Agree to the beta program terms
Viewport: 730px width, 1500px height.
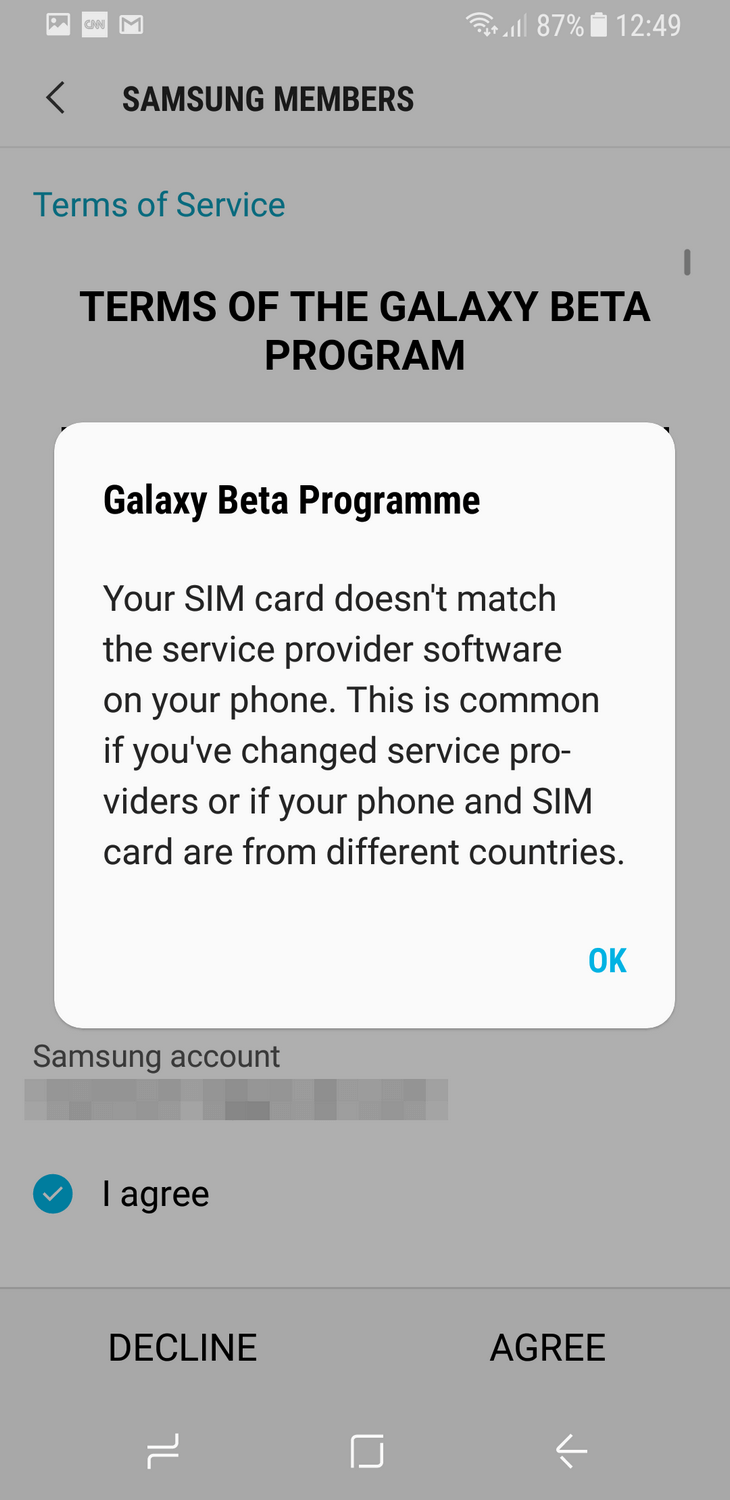(547, 1348)
